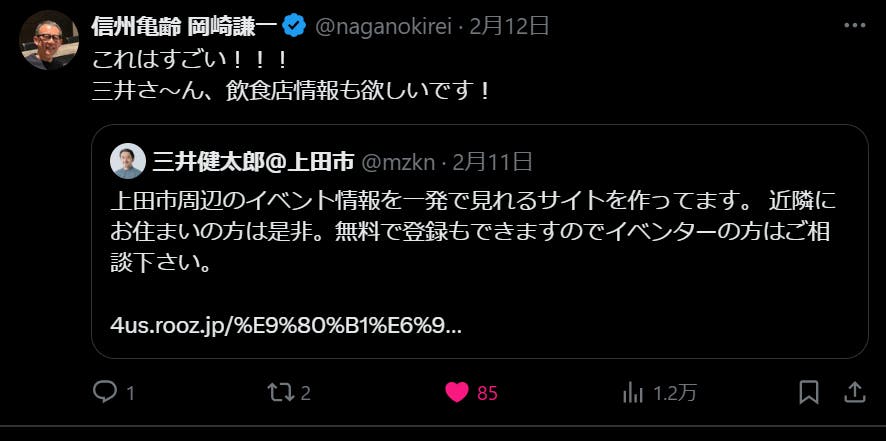Open the @naganokirei handle
This screenshot has width=886, height=441.
click(x=385, y=25)
